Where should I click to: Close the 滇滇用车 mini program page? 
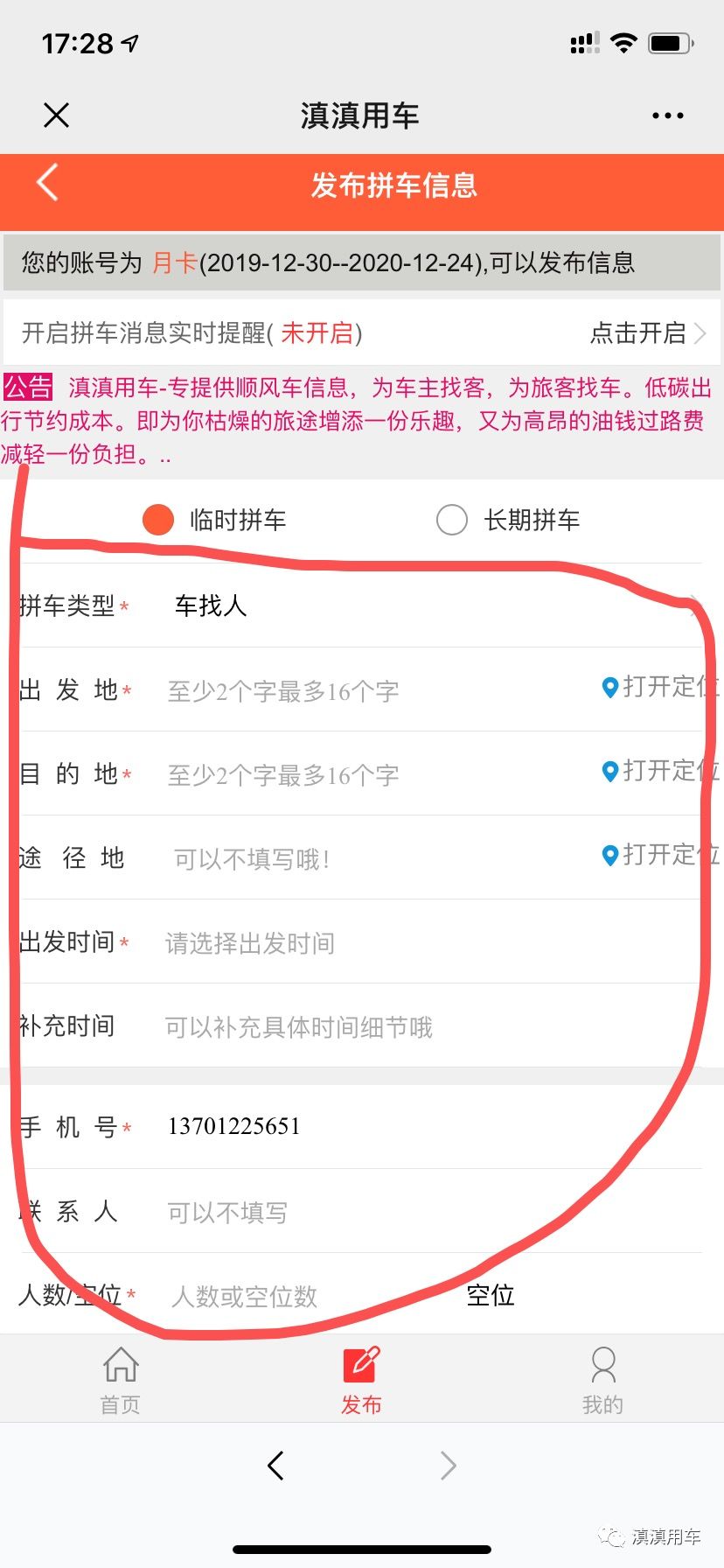pos(57,115)
